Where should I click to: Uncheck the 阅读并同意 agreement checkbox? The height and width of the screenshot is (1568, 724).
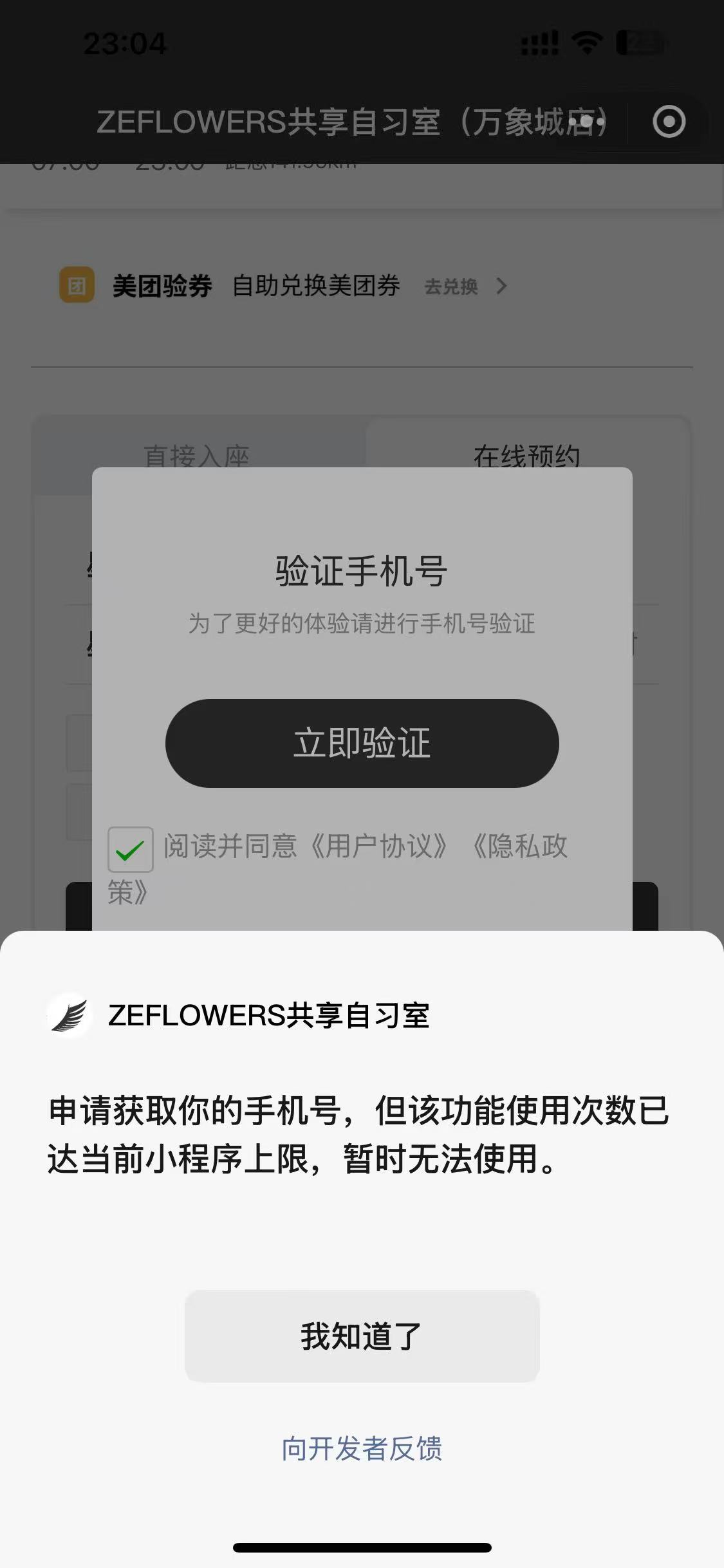click(x=131, y=850)
